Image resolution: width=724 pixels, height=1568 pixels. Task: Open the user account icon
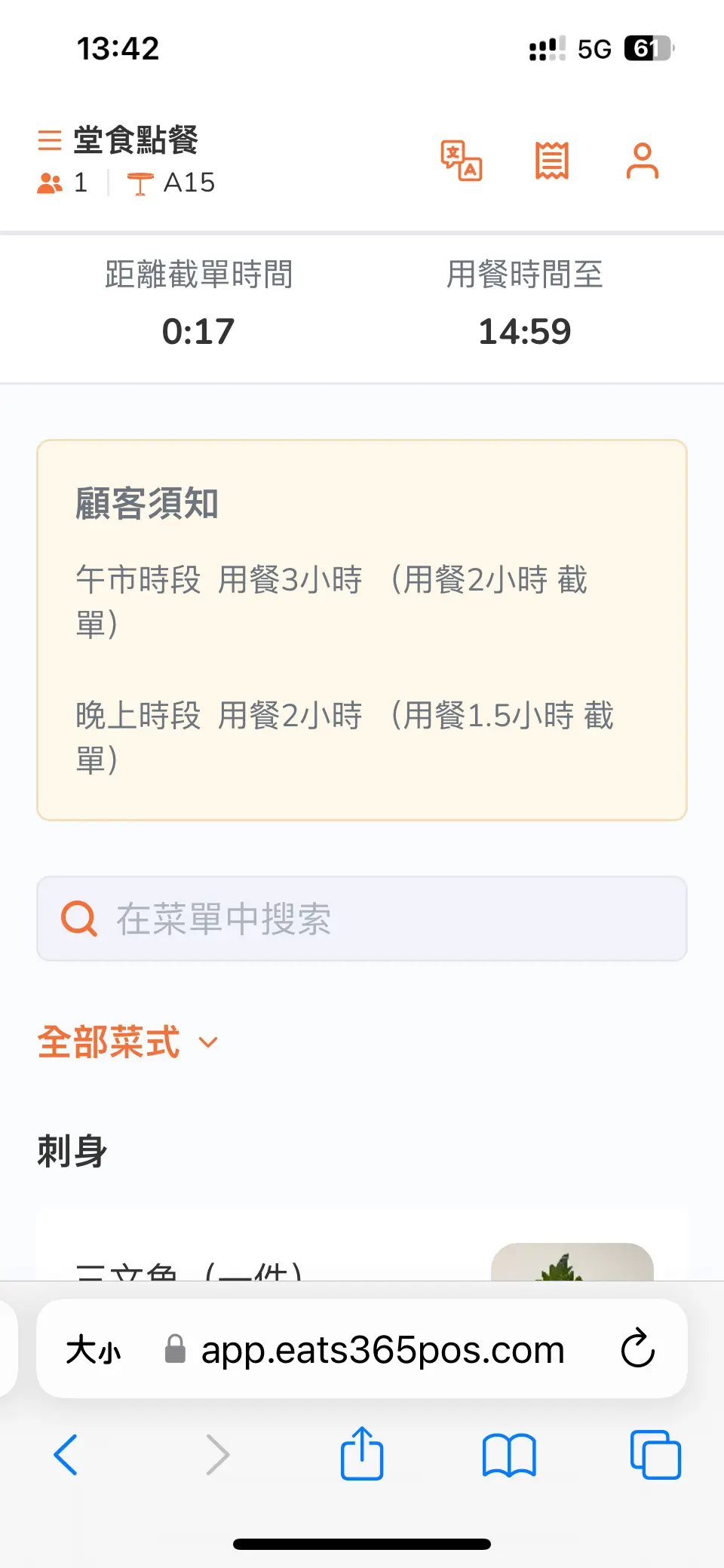[642, 161]
